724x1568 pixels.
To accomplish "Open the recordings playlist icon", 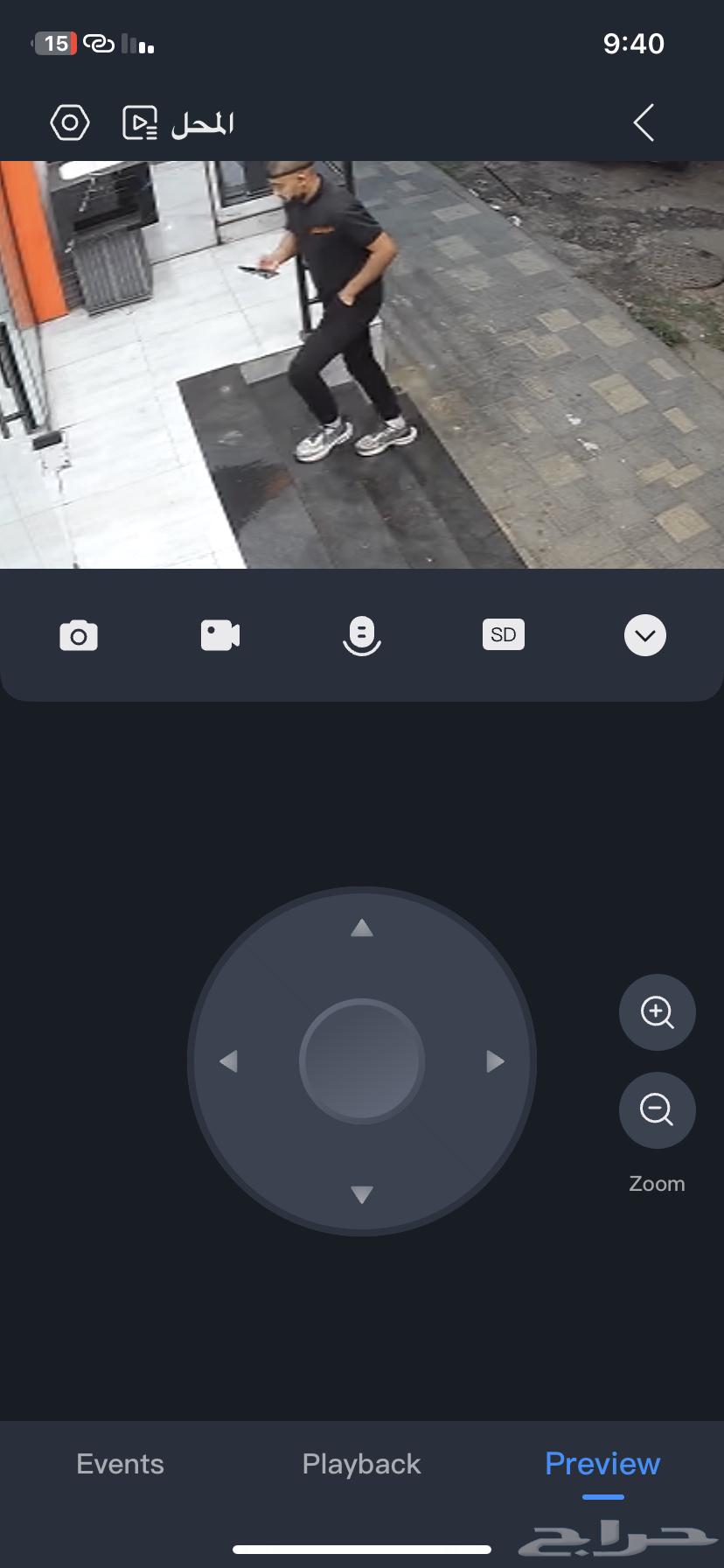I will [x=140, y=122].
